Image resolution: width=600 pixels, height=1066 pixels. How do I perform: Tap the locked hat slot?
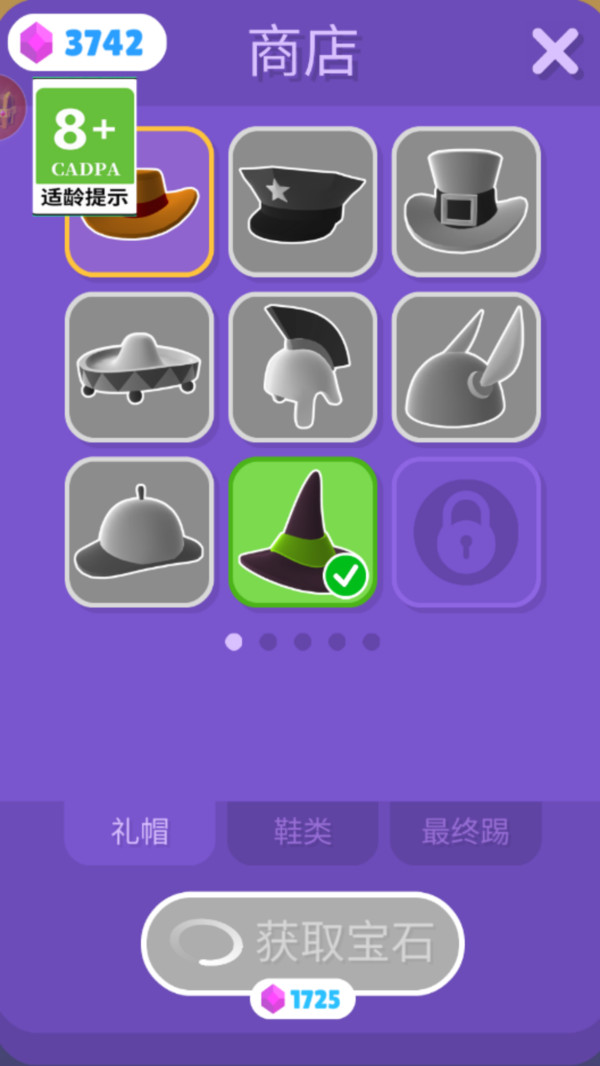click(x=466, y=531)
